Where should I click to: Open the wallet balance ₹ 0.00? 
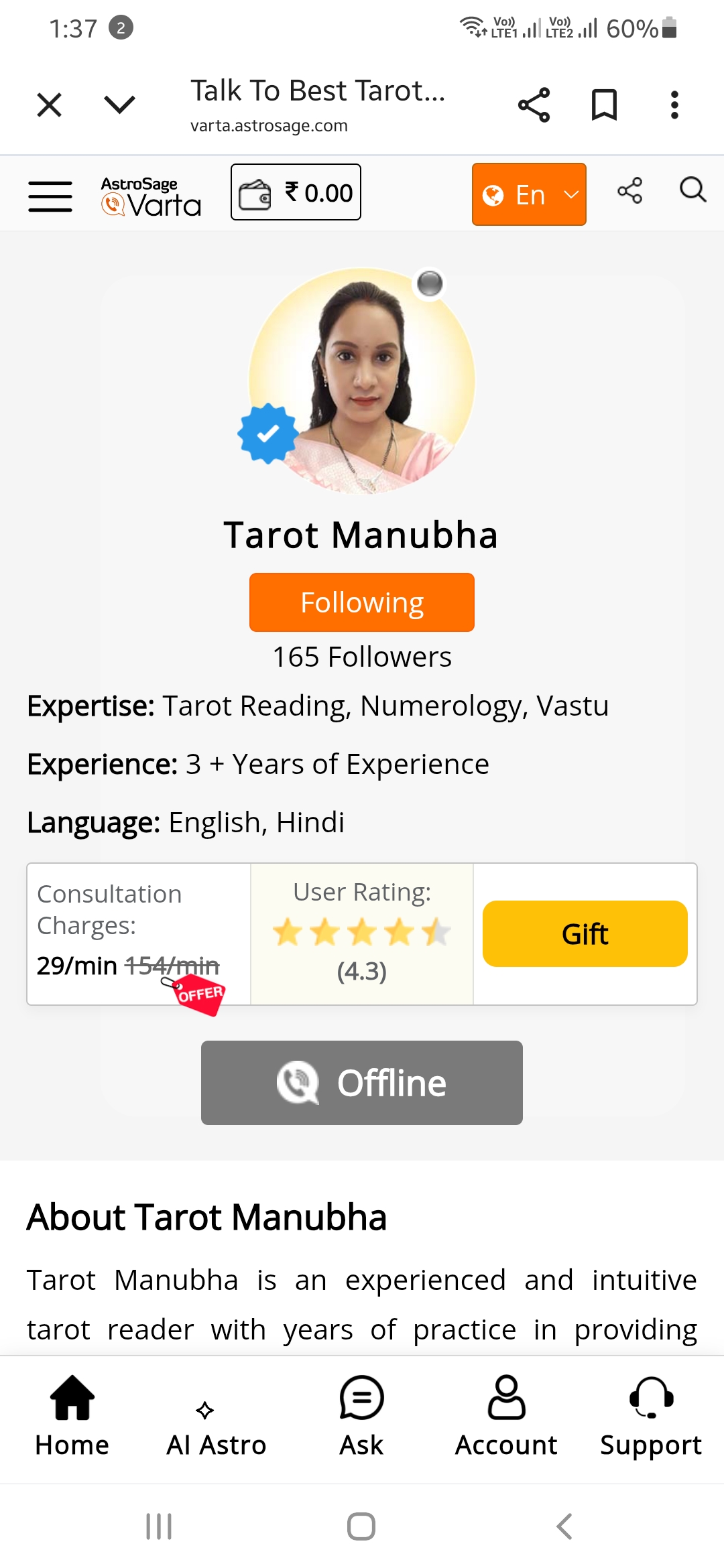296,192
